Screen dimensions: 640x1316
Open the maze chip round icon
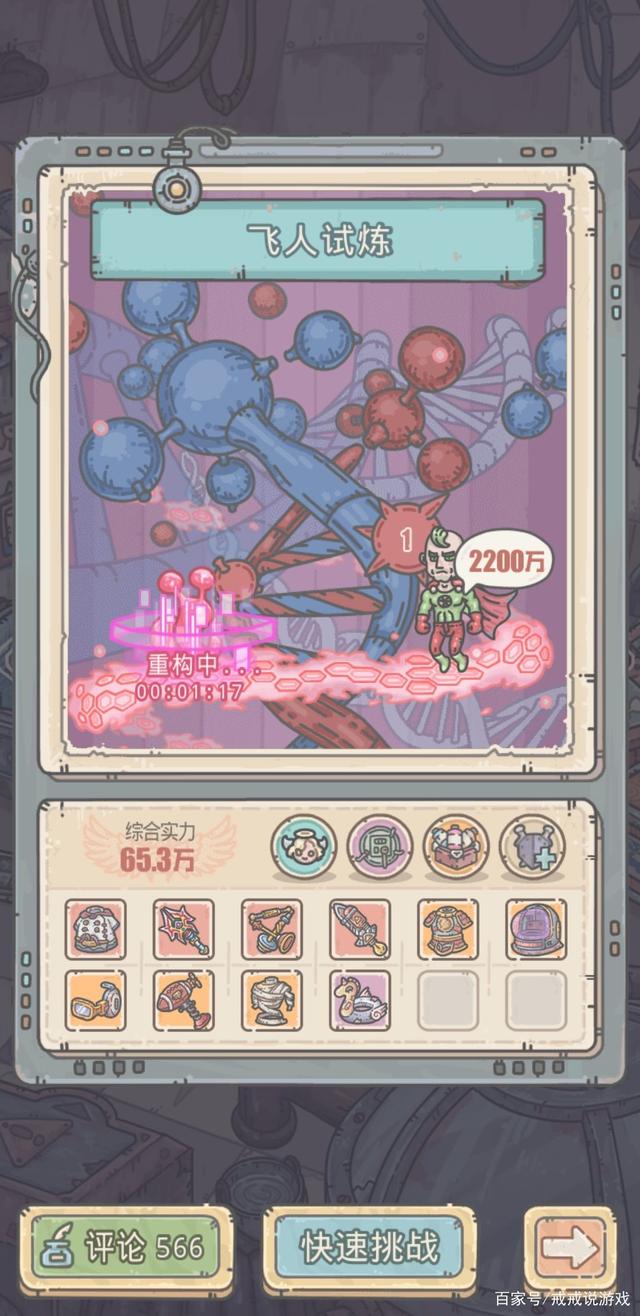tap(379, 847)
